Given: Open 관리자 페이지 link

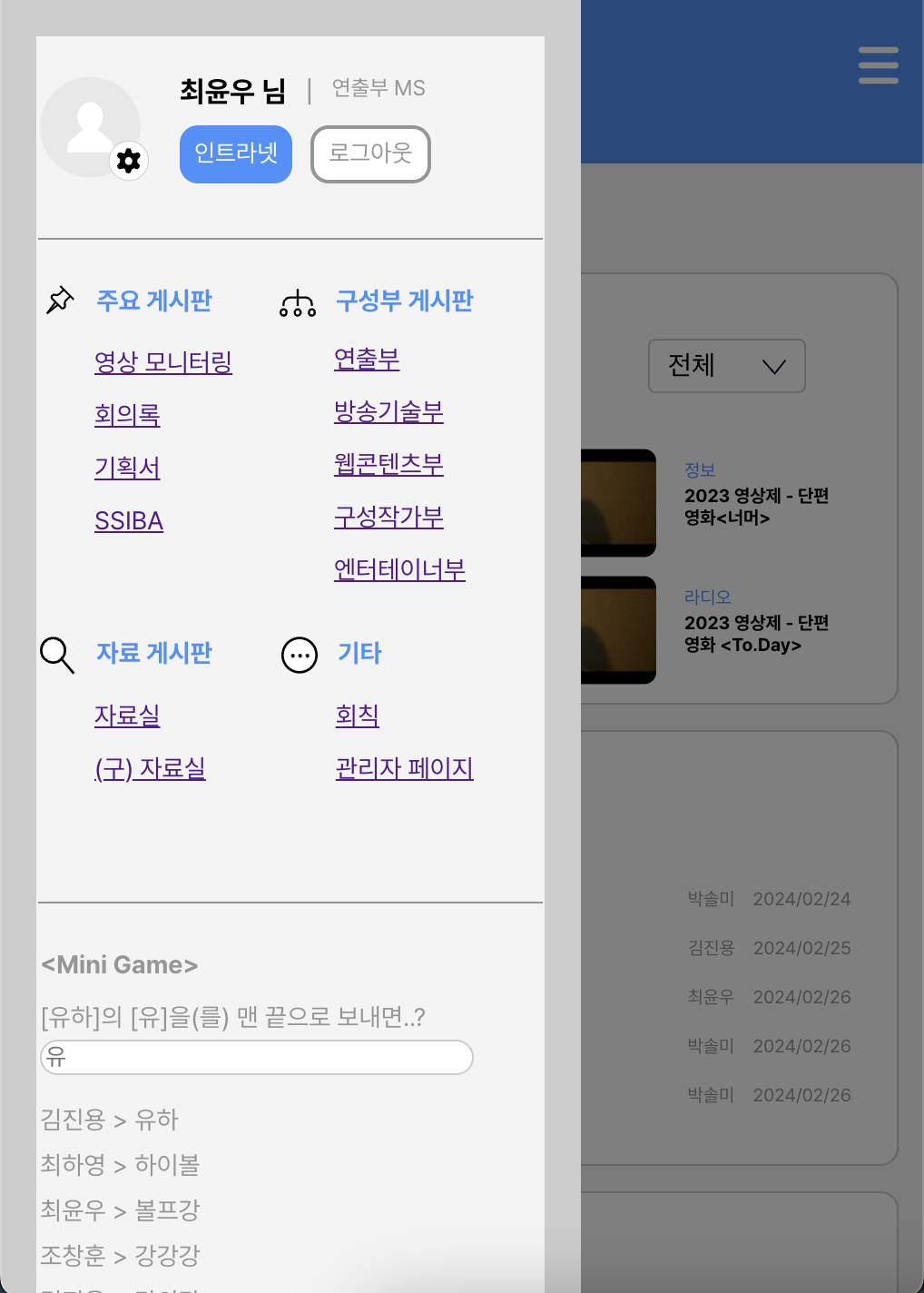Looking at the screenshot, I should (x=404, y=768).
